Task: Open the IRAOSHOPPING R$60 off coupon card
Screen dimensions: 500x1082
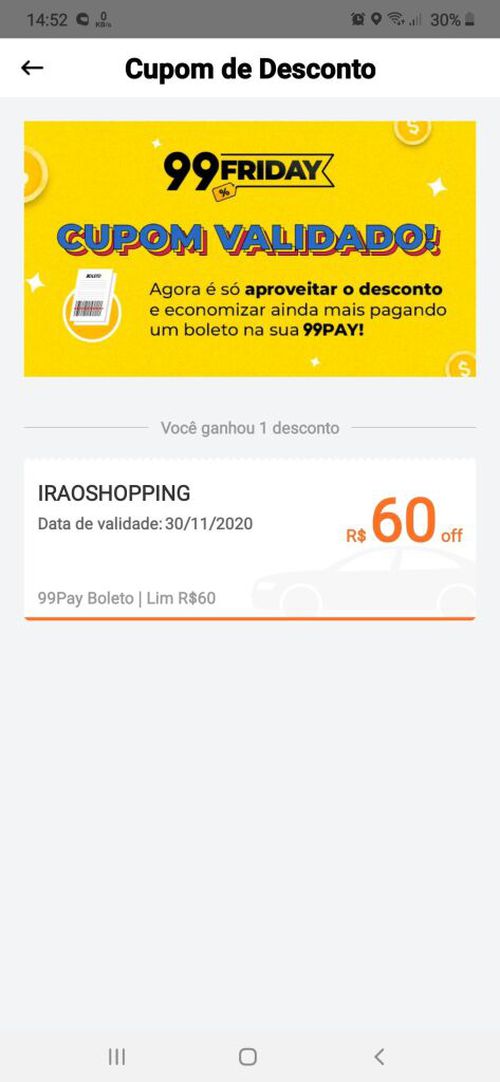Action: click(250, 539)
